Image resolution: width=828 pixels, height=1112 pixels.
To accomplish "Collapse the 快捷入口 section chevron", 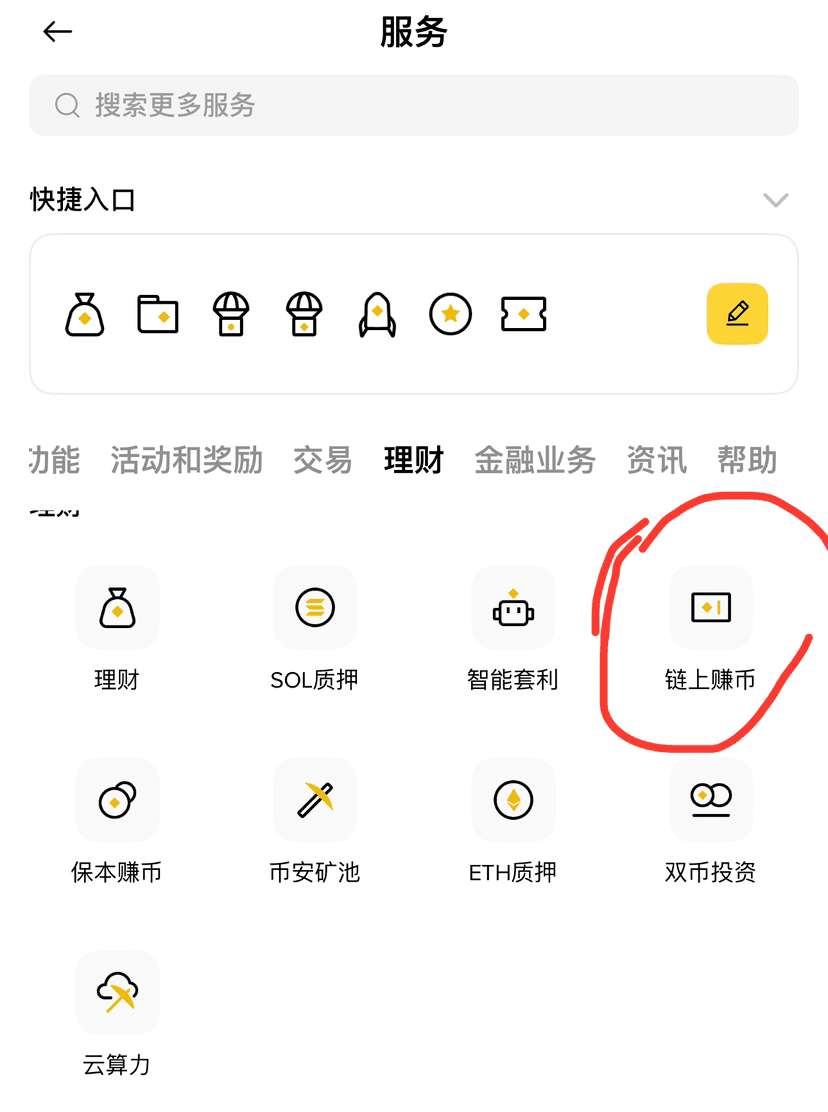I will click(776, 200).
